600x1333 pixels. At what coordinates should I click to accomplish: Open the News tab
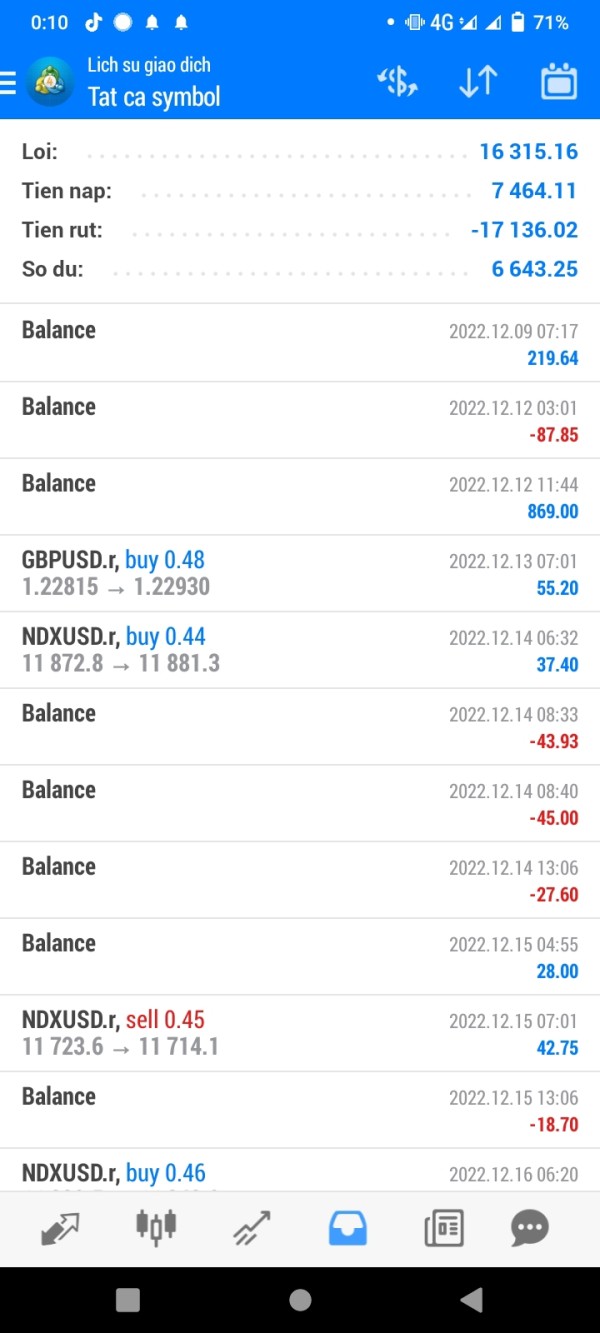pos(444,1226)
